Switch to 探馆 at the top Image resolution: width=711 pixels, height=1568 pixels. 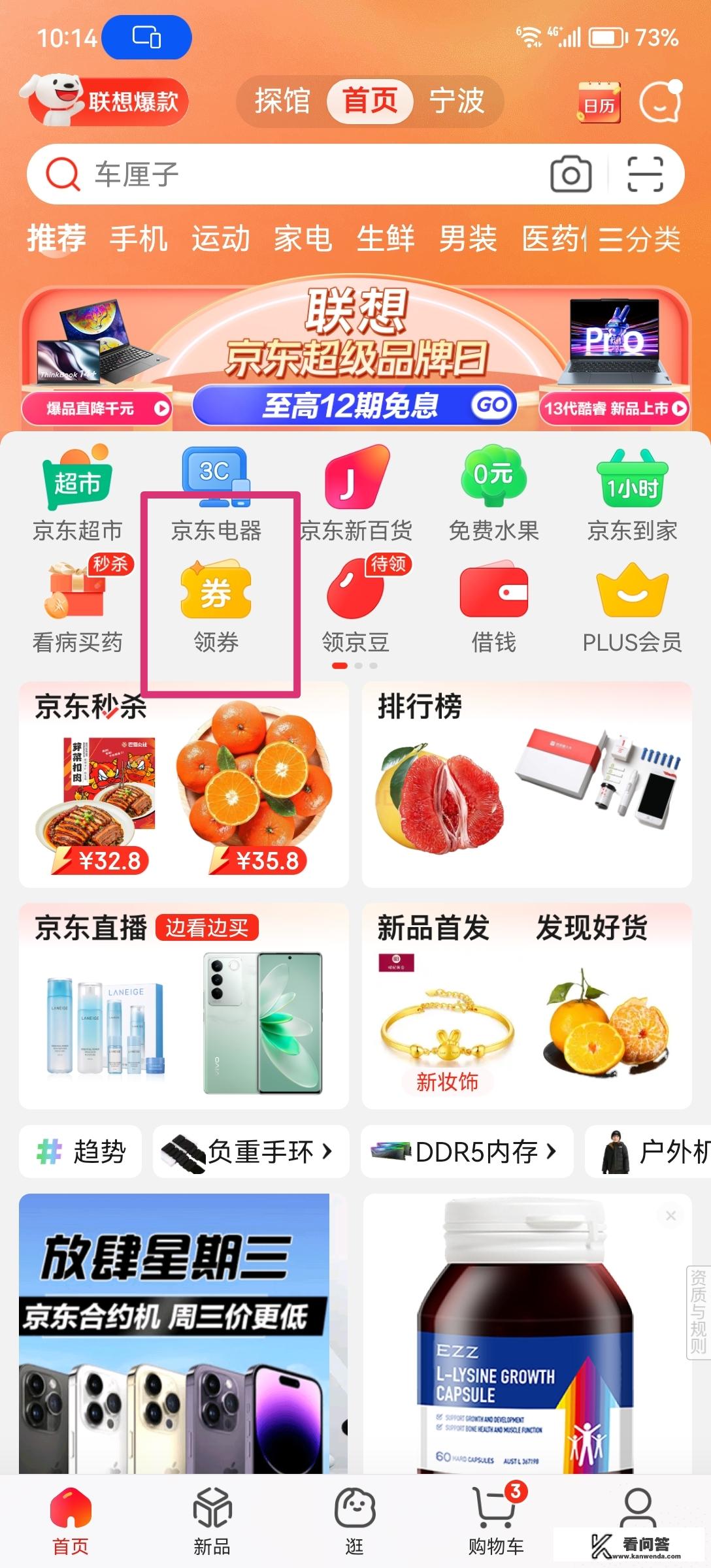pos(281,103)
